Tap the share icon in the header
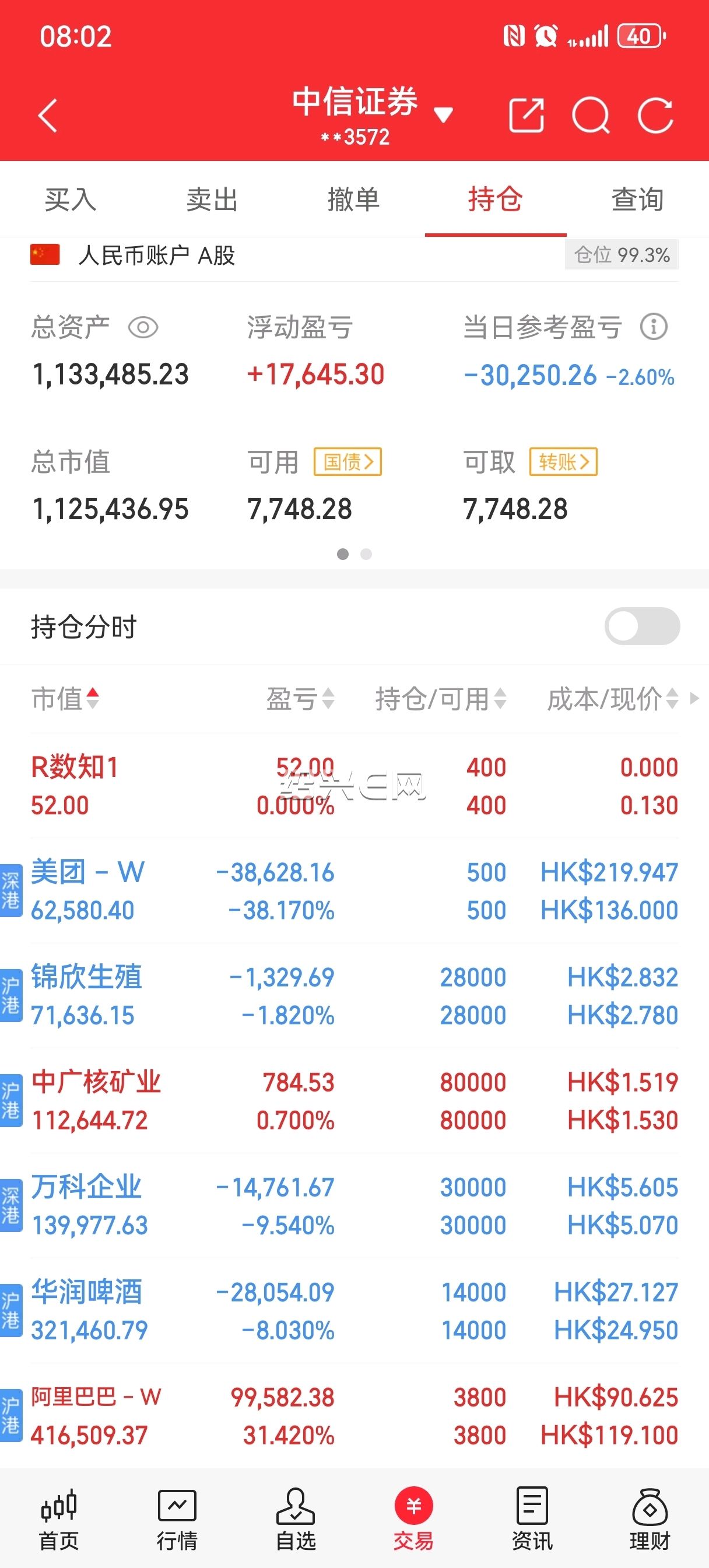The image size is (709, 1568). click(527, 114)
